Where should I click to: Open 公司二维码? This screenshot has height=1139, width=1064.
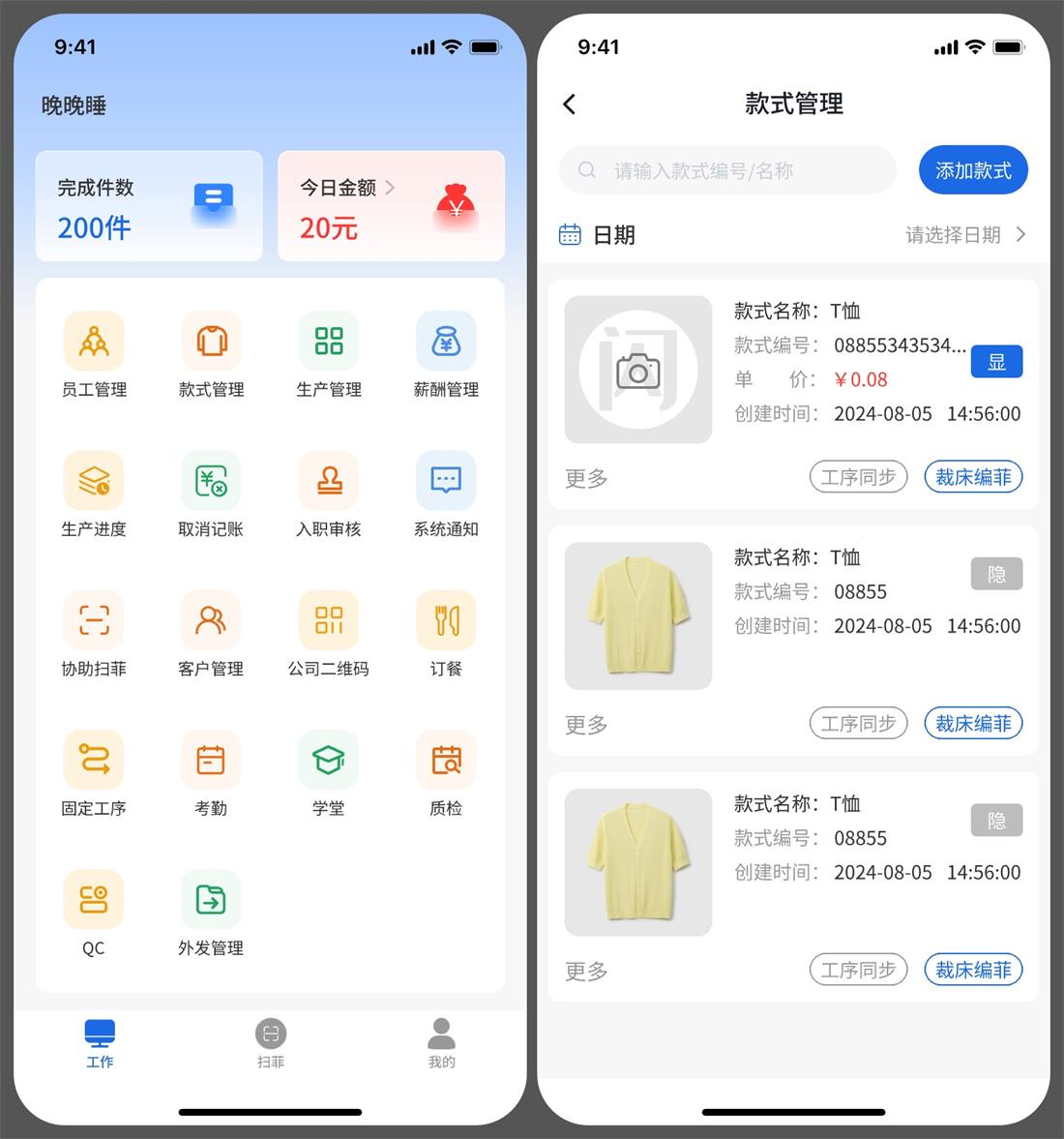point(329,634)
